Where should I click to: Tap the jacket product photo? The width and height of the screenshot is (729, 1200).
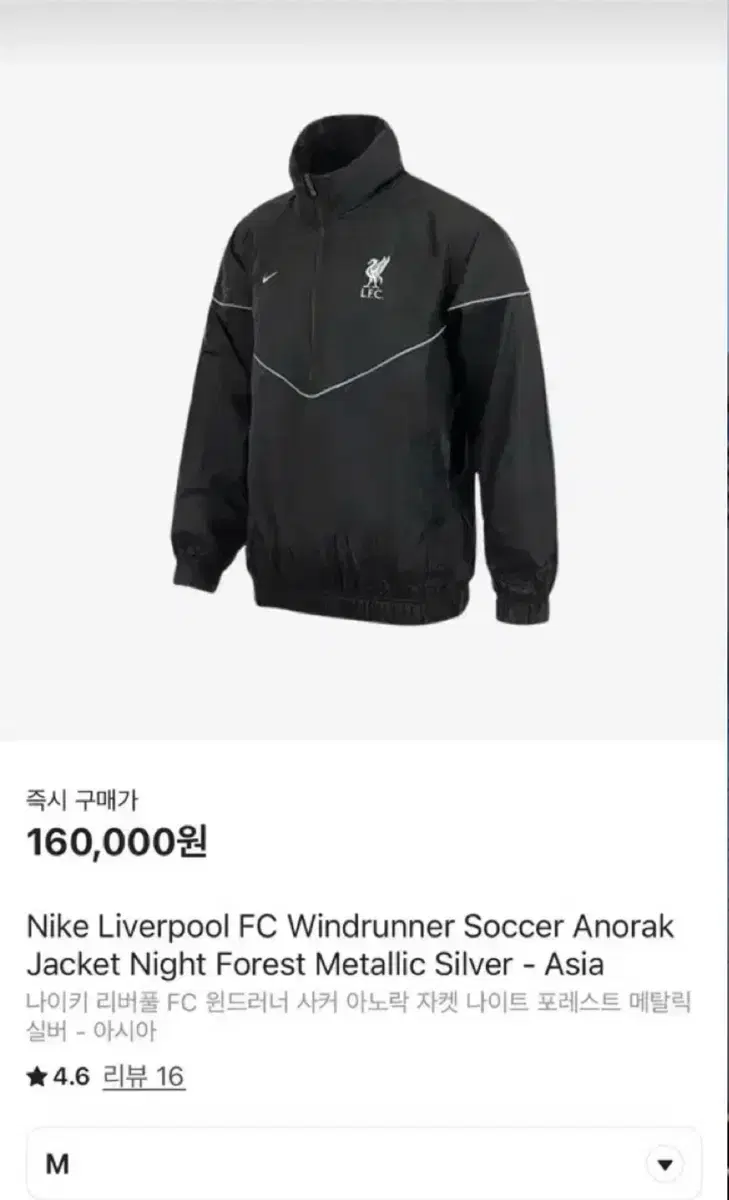click(364, 370)
